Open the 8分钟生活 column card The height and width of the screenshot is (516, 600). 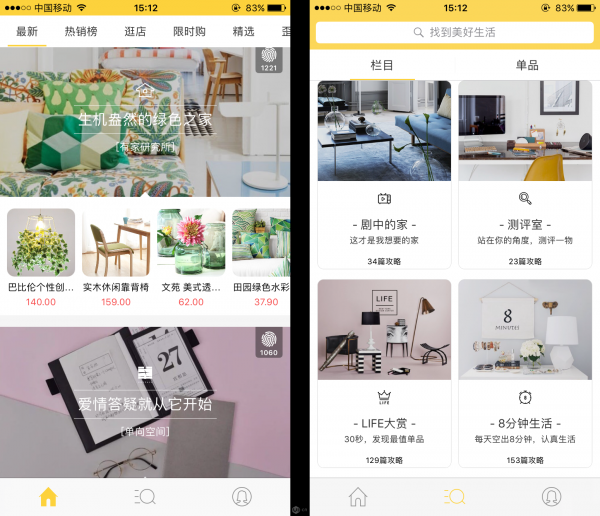click(x=525, y=372)
